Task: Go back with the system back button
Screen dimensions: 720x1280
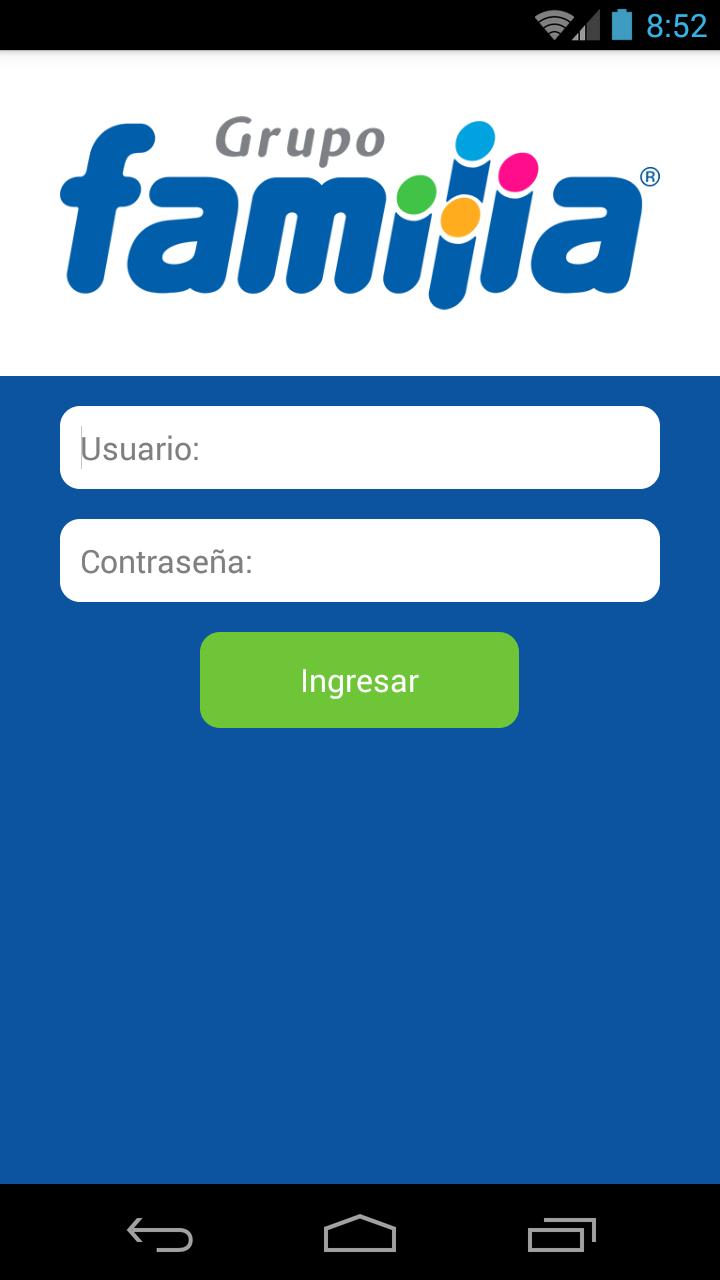Action: point(160,1234)
